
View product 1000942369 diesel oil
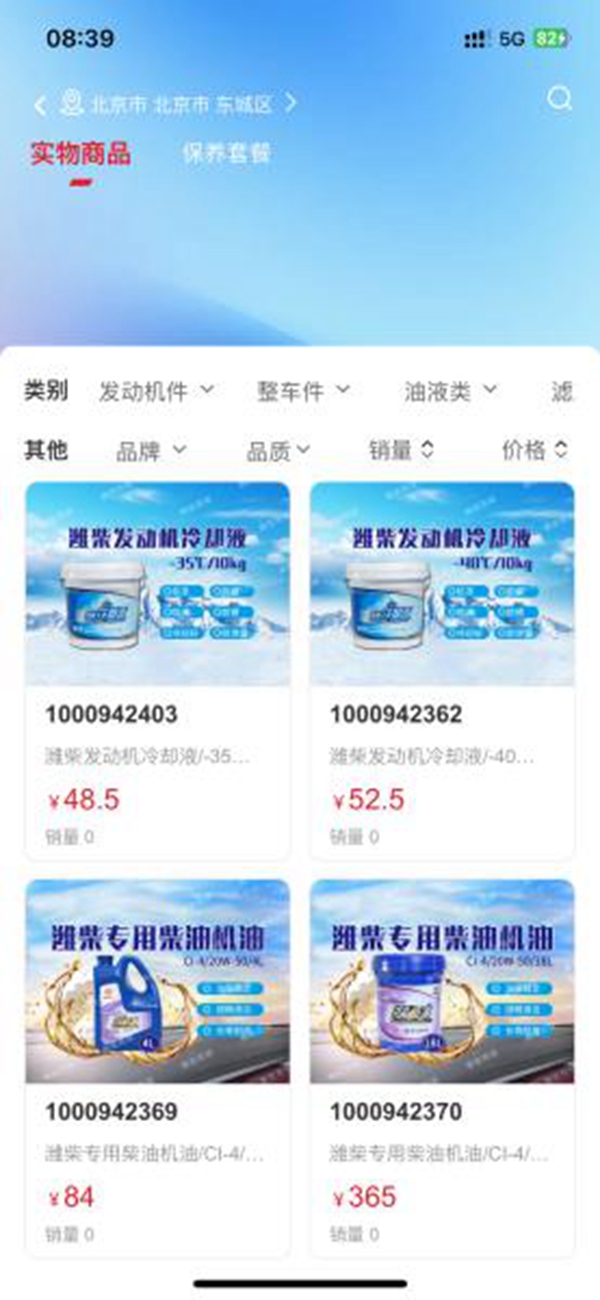[157, 1067]
